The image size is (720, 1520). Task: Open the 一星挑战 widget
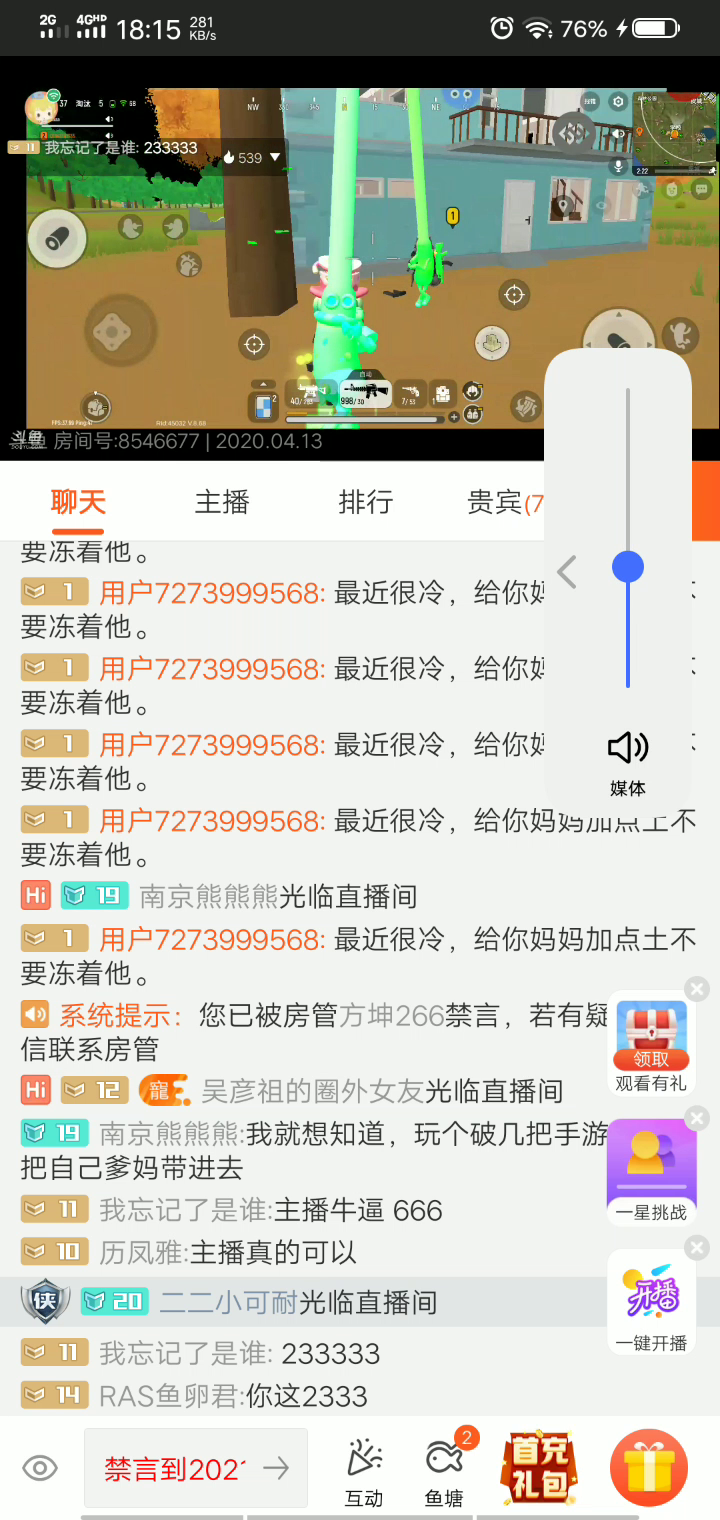[651, 1172]
